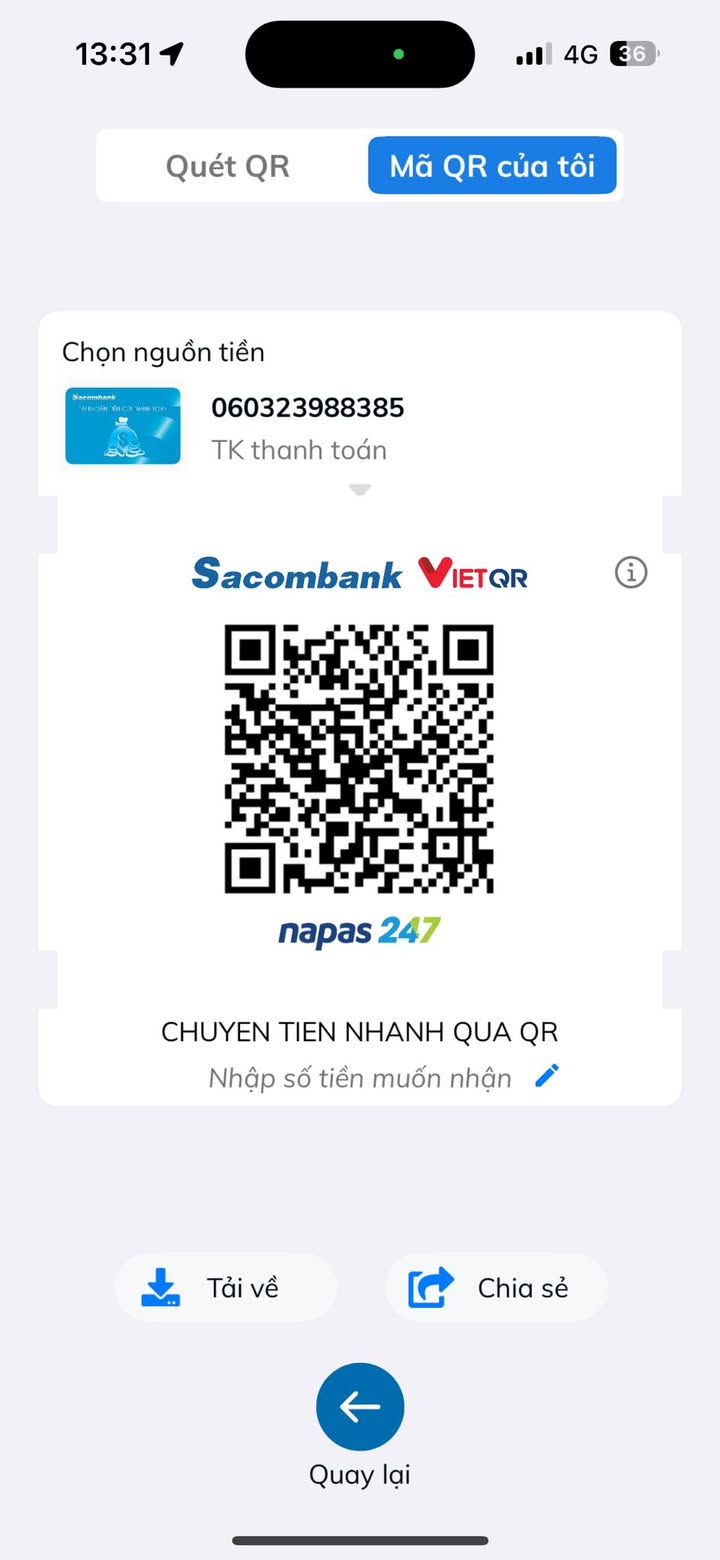Open the info icon beside VietQR
Screen dimensions: 720x1560
[631, 573]
